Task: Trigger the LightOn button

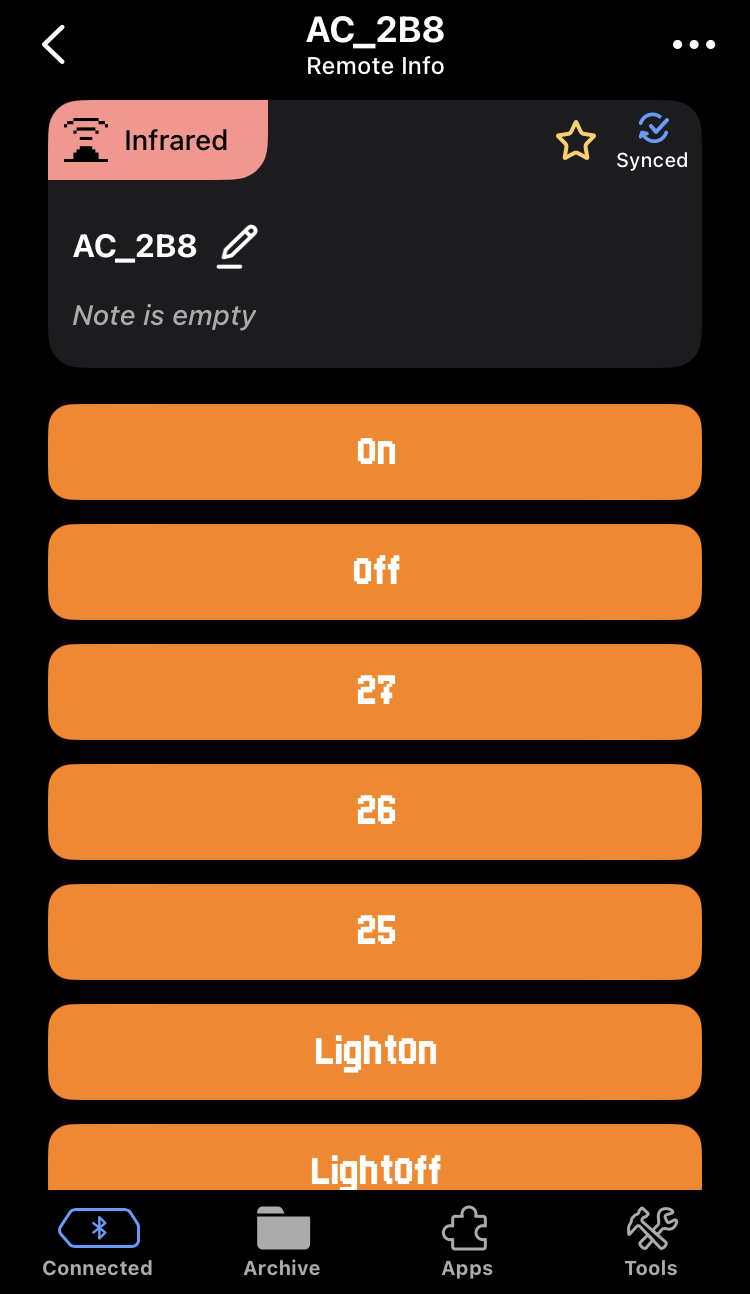Action: 375,1052
